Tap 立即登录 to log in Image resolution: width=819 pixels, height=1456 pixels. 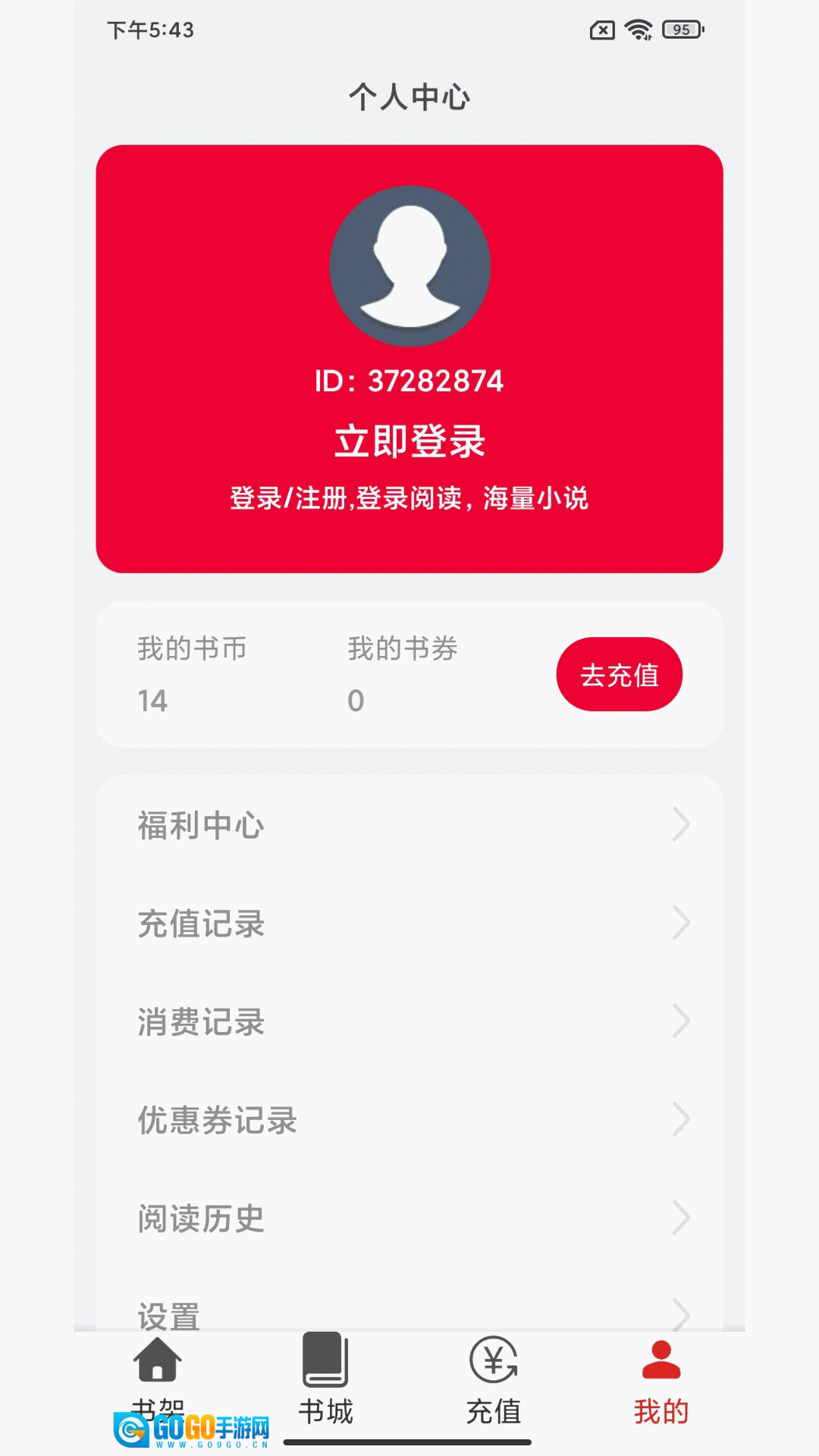pyautogui.click(x=409, y=441)
